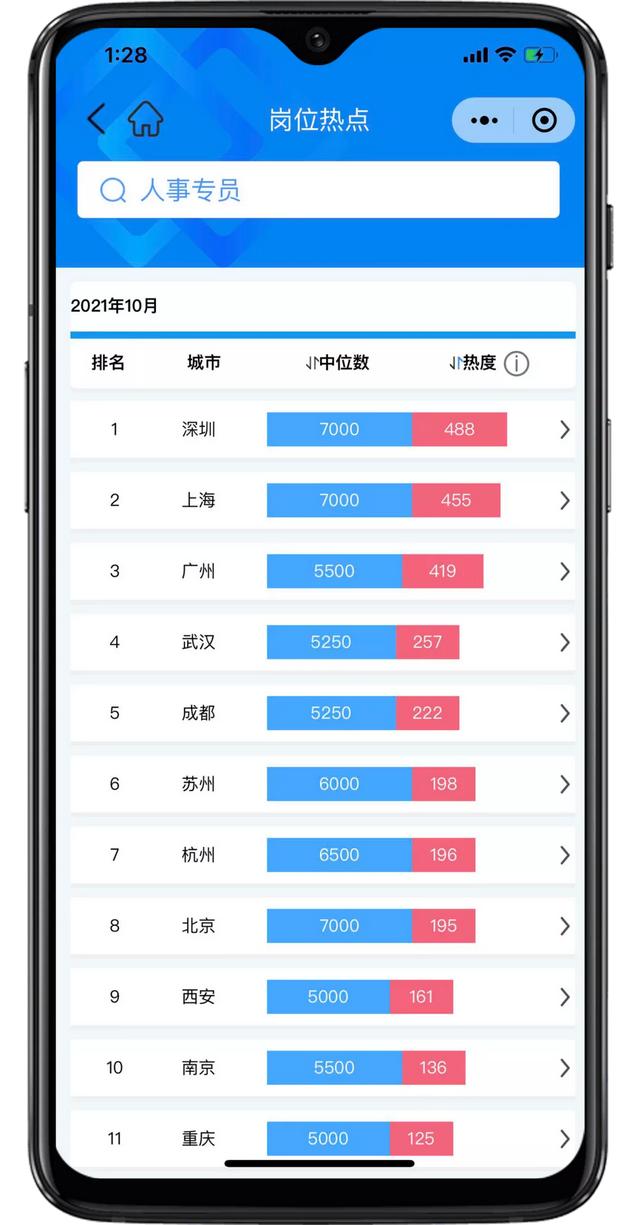The height and width of the screenshot is (1225, 640).
Task: Open details for 南京 row
Action: pos(564,1068)
